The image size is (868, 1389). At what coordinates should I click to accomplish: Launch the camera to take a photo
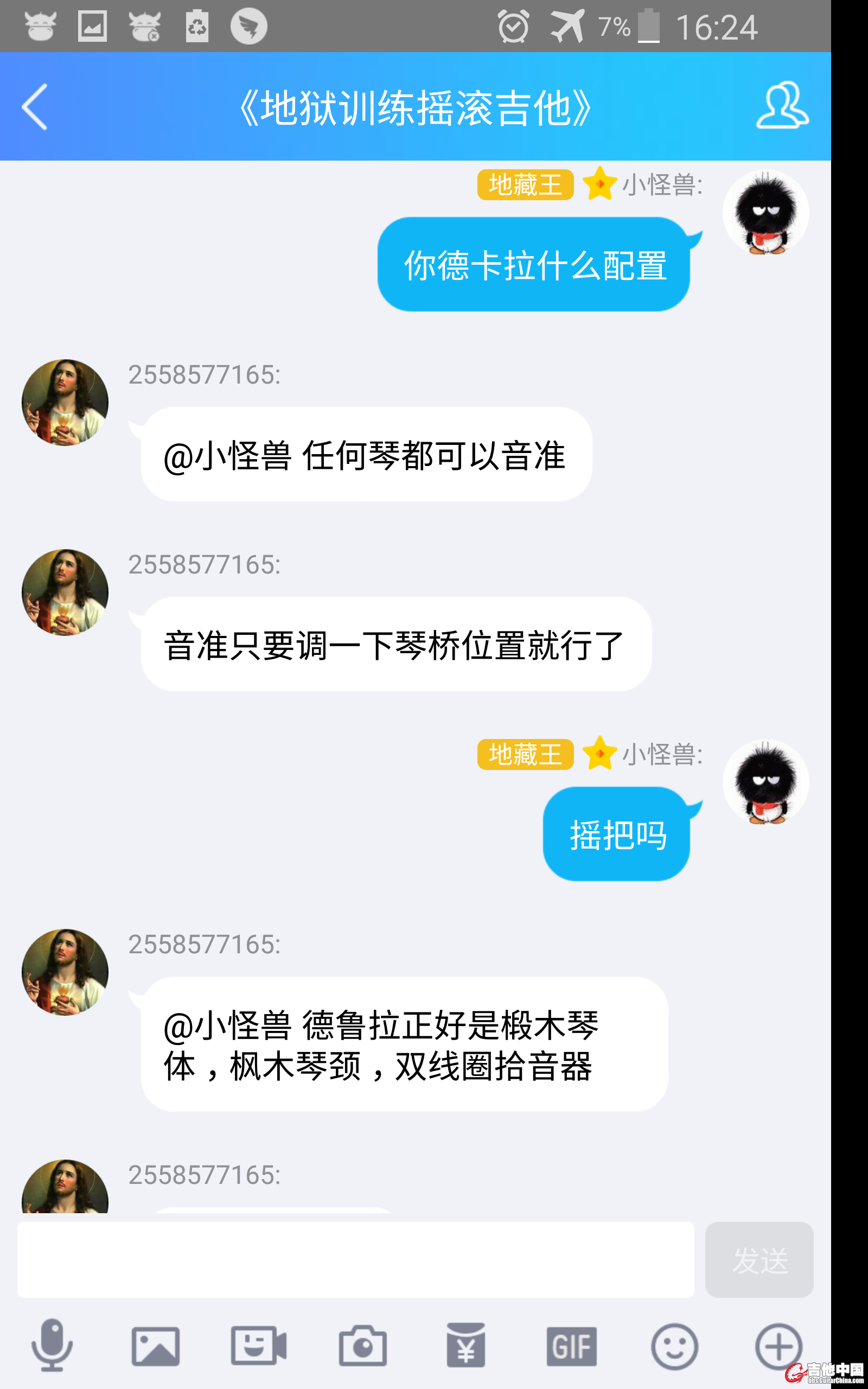pyautogui.click(x=362, y=1346)
